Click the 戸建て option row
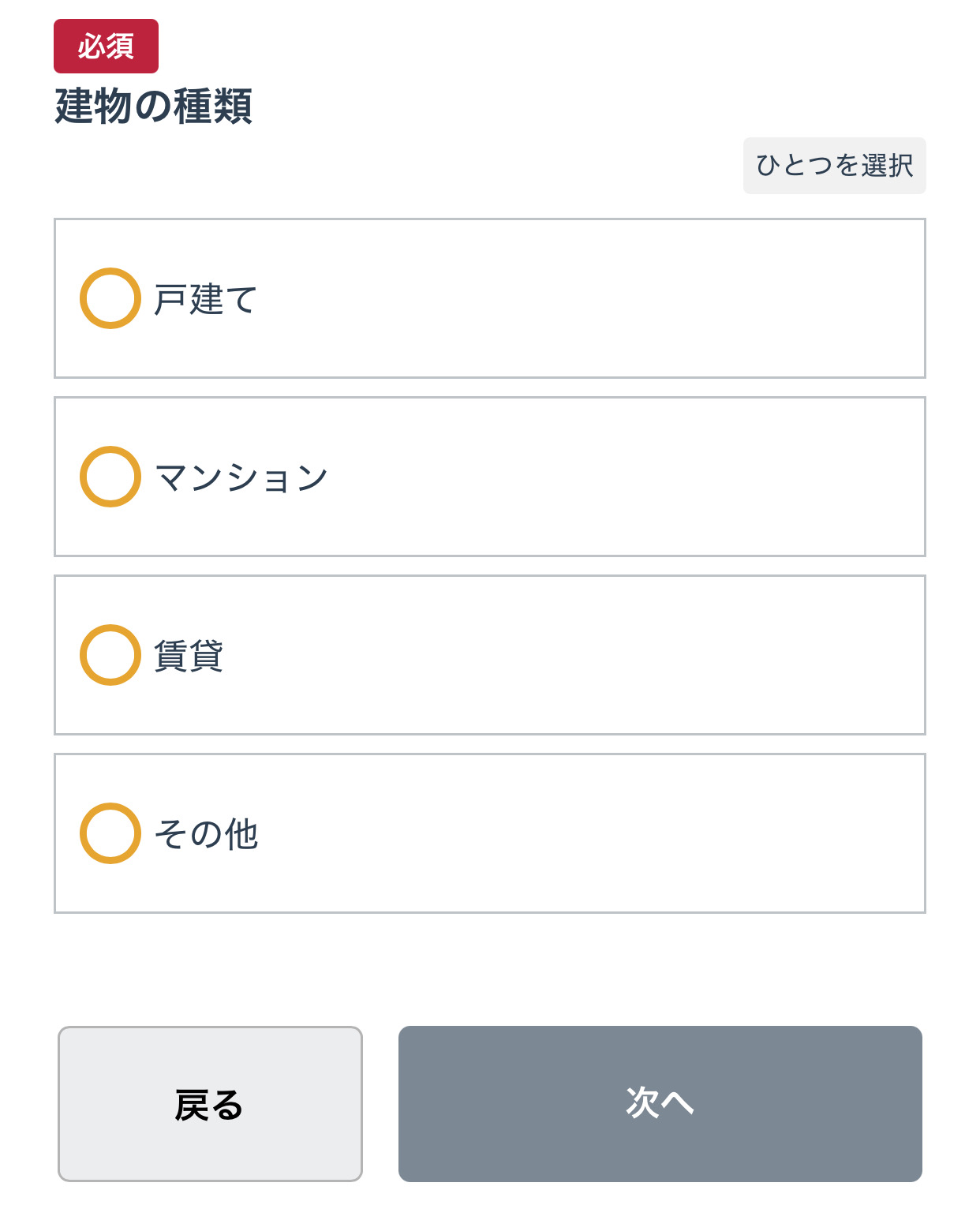Screen dimensions: 980x1220 [490, 298]
